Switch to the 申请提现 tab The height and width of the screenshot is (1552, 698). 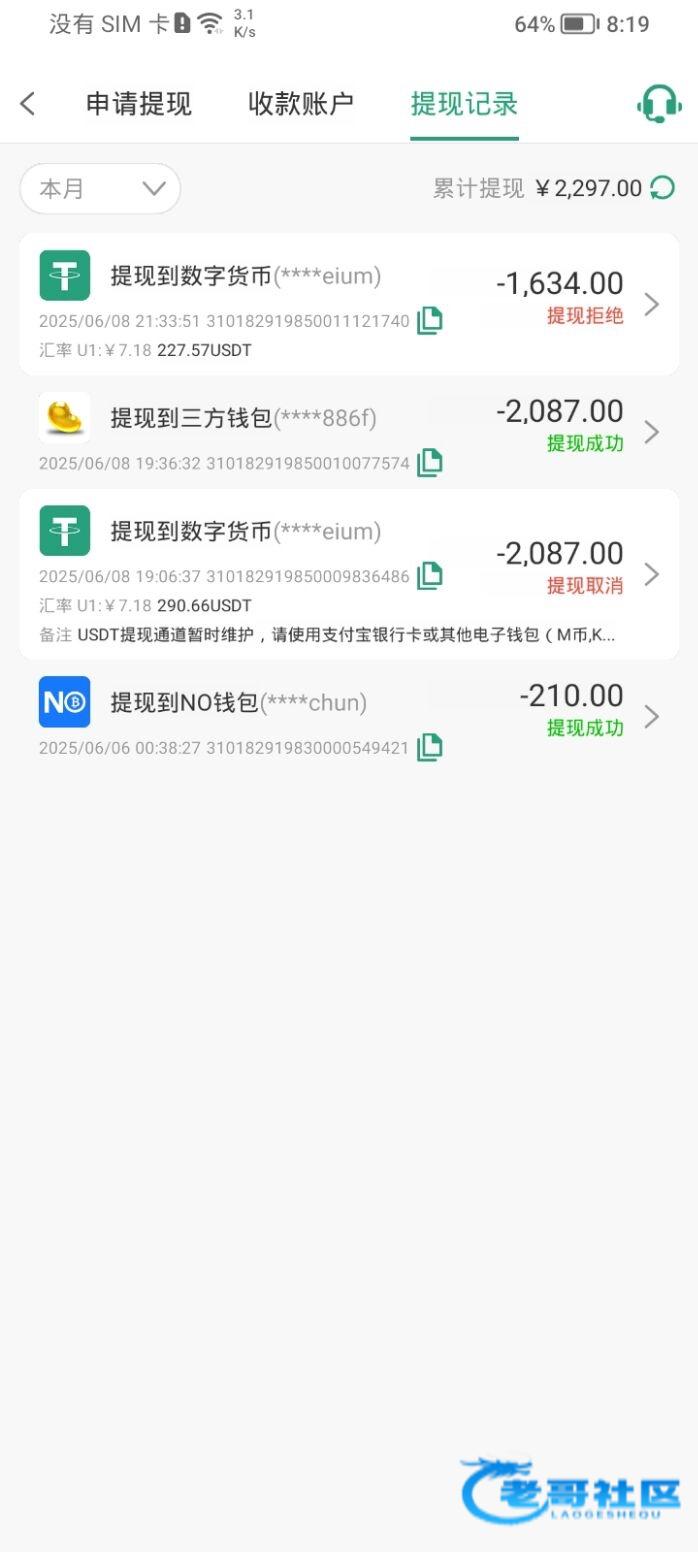tap(138, 103)
